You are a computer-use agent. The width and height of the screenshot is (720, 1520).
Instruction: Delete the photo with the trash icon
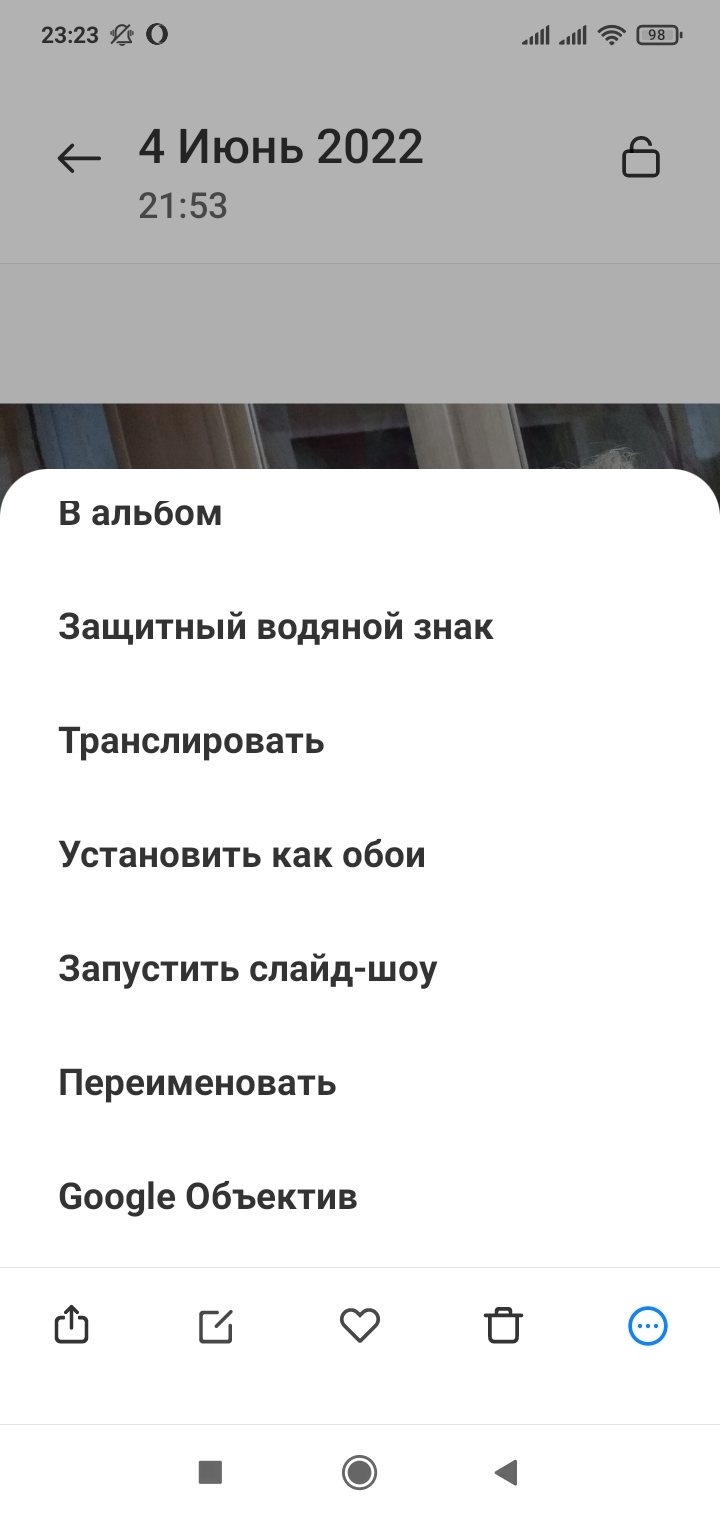click(503, 1326)
